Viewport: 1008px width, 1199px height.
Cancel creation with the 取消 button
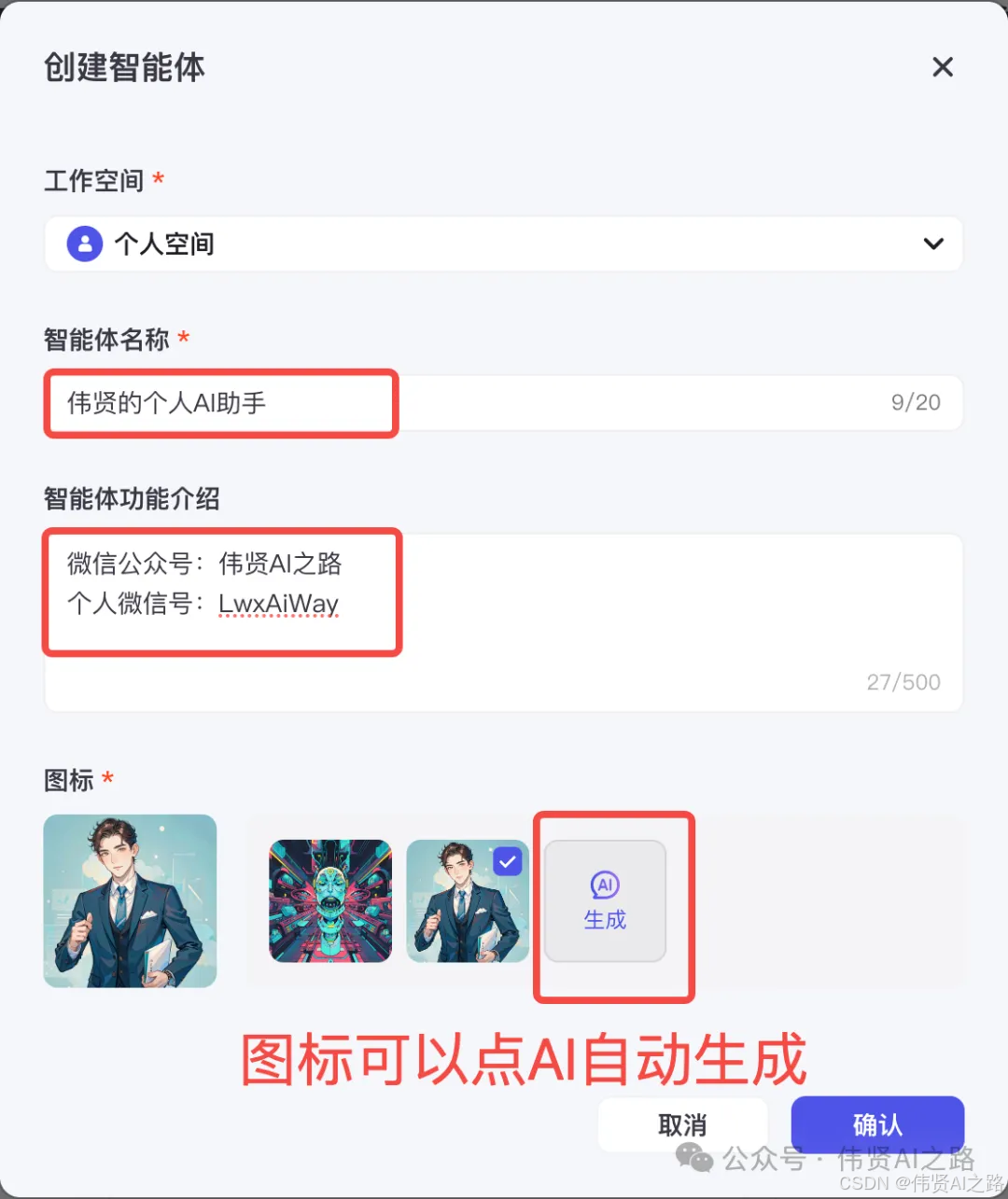pos(682,1124)
